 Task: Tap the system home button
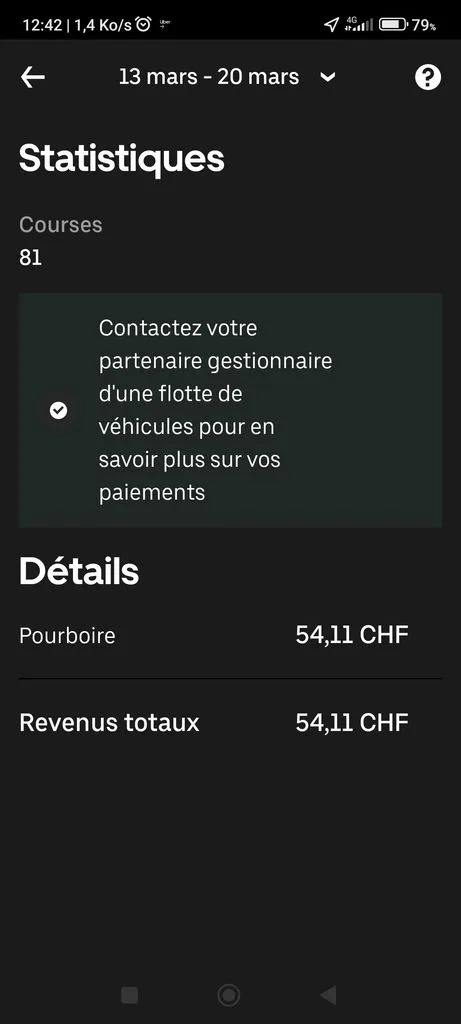point(229,995)
